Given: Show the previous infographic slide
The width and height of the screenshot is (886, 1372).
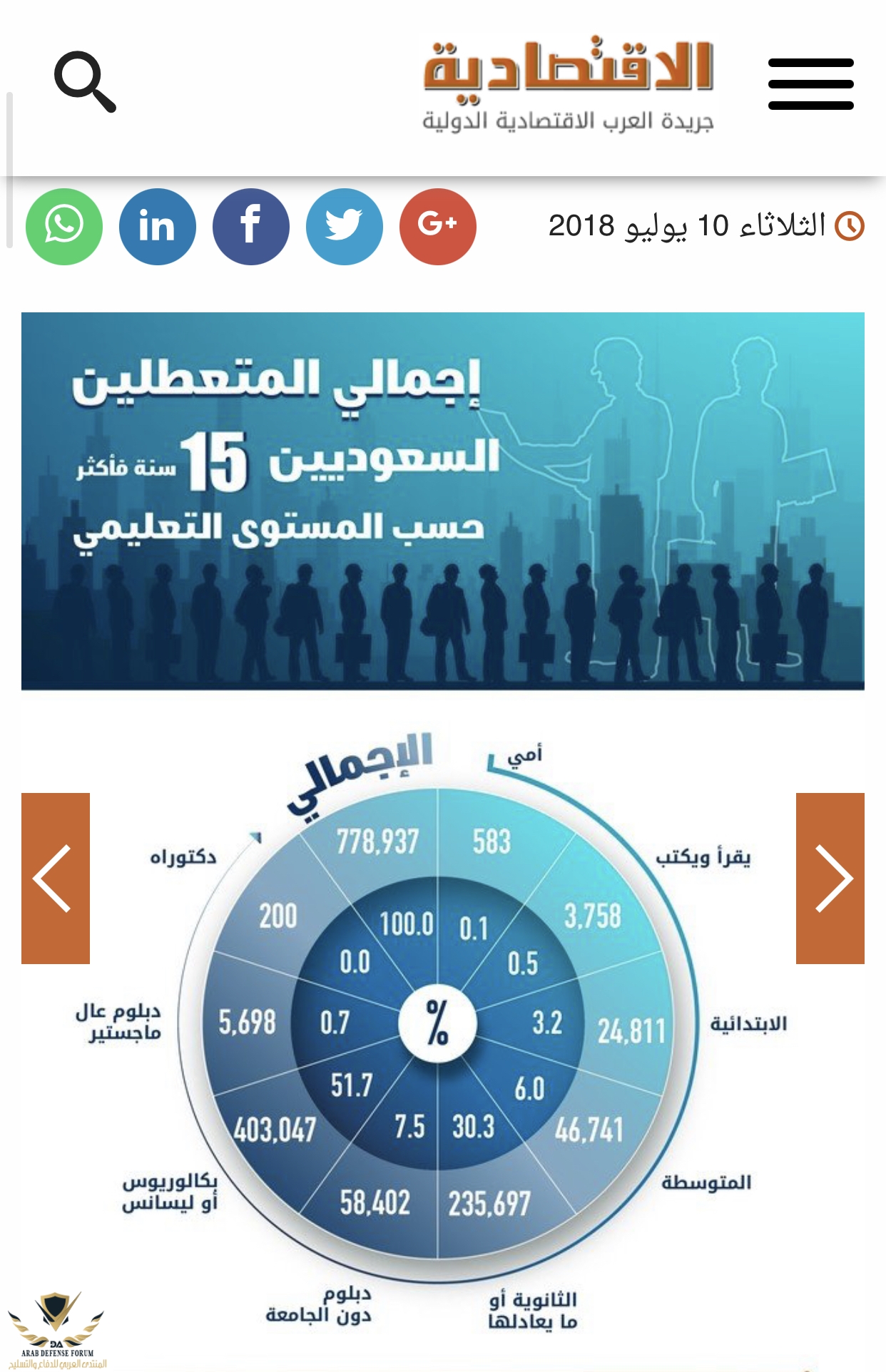Looking at the screenshot, I should click(56, 878).
